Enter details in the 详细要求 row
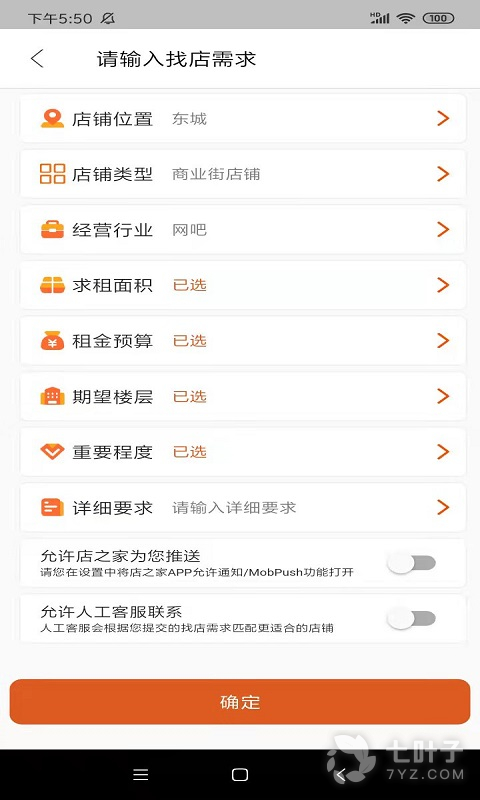 pos(243,508)
